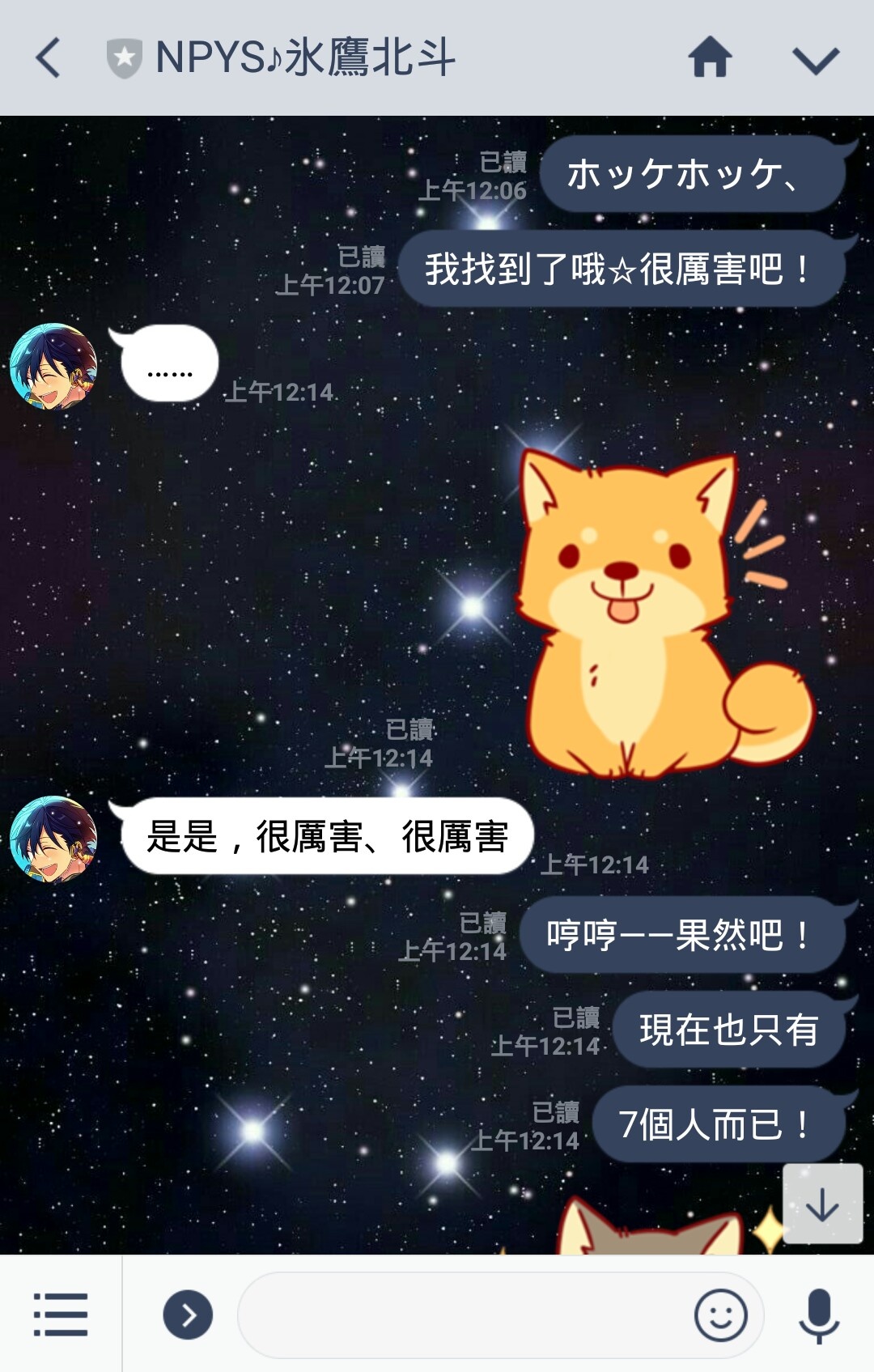The width and height of the screenshot is (874, 1372).
Task: Open the avatar beside the …… message
Action: (x=53, y=367)
